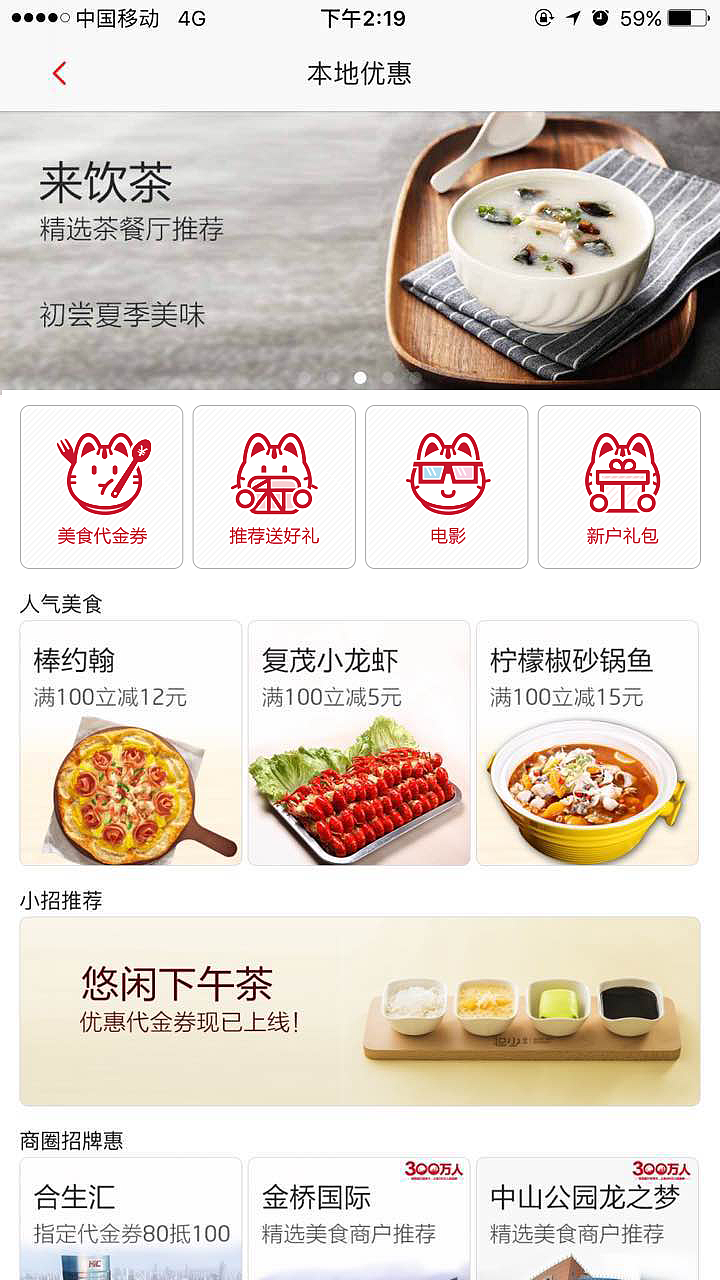The image size is (720, 1280).
Task: Select 推荐送好礼 referral gifts
Action: point(274,487)
